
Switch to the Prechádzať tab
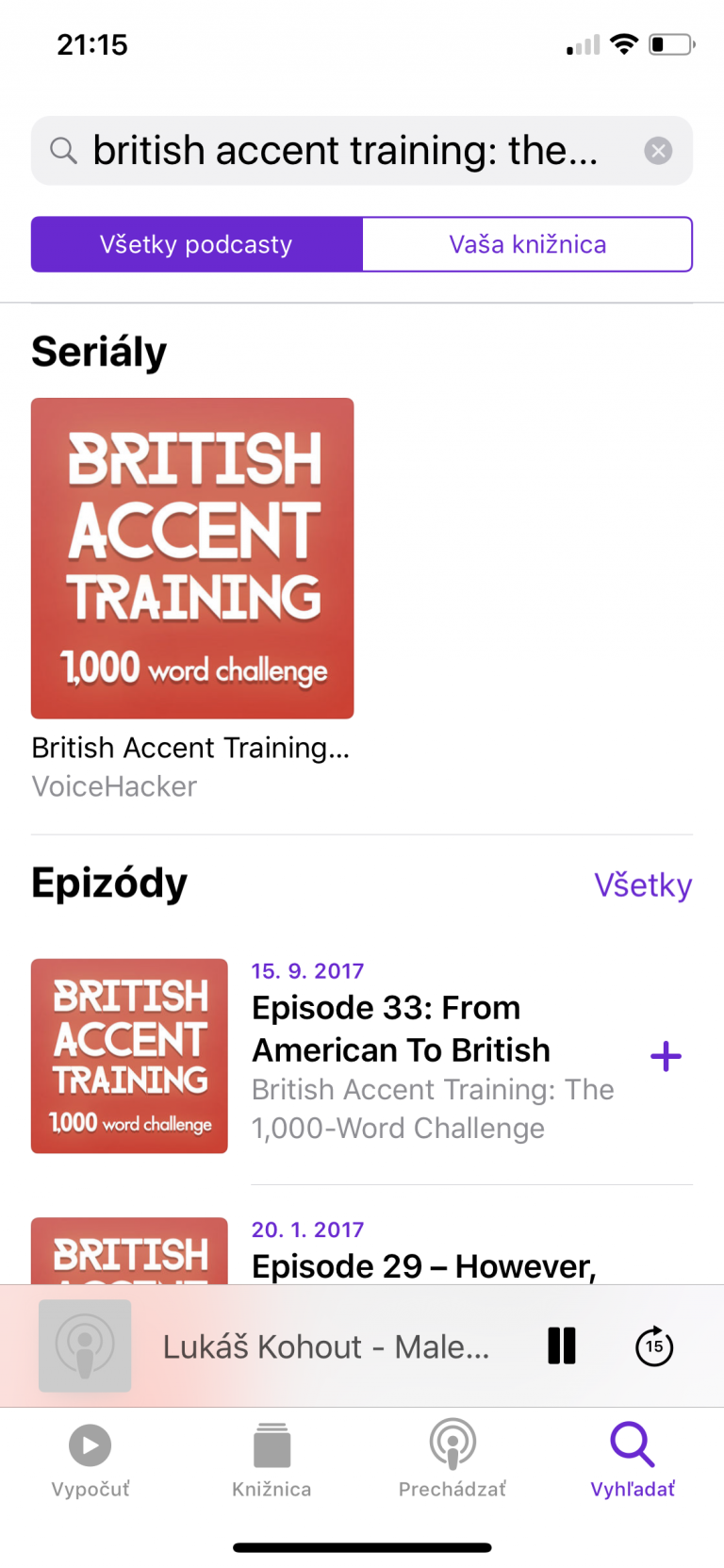tap(452, 1460)
